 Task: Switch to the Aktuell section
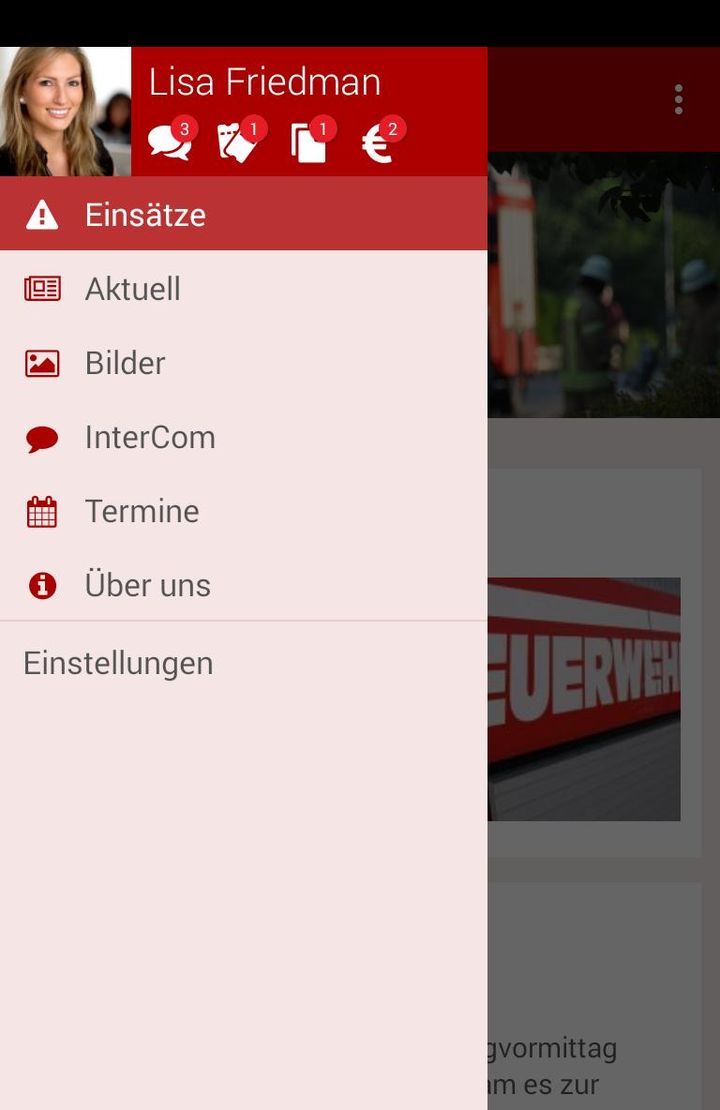133,288
